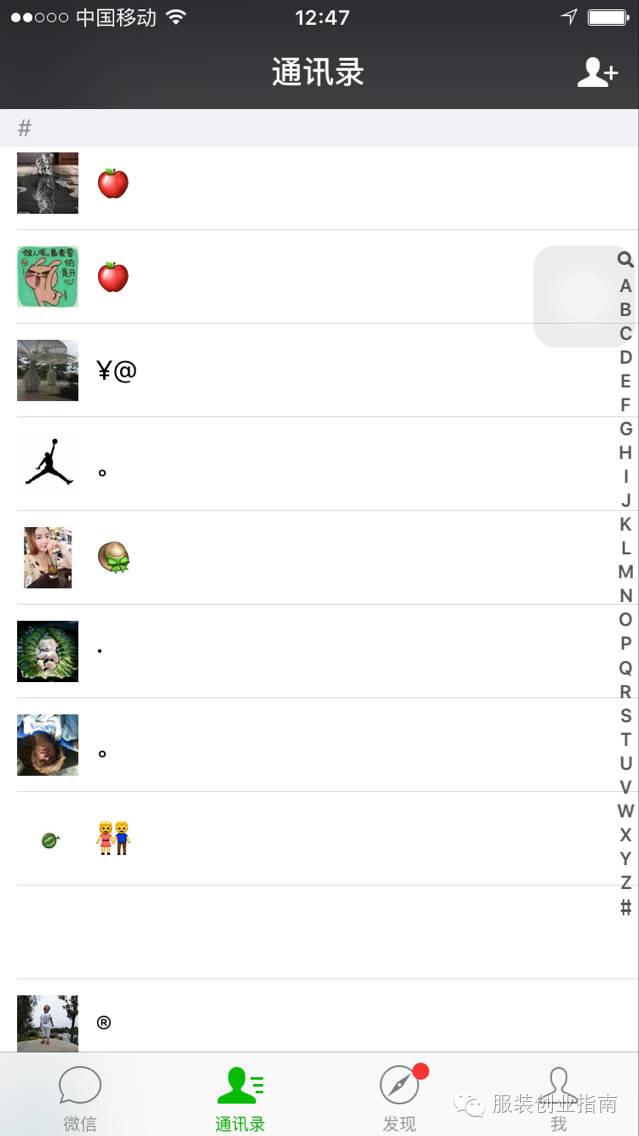
Task: Select the 通讯录 contacts tab
Action: [x=240, y=1095]
